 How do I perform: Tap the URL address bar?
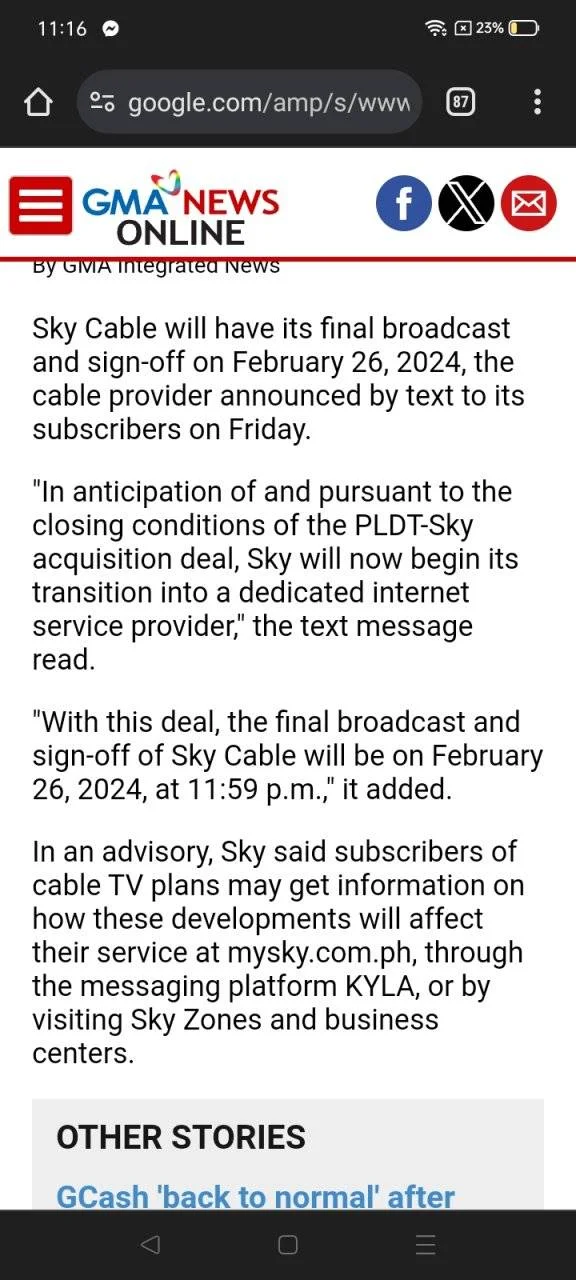click(249, 102)
